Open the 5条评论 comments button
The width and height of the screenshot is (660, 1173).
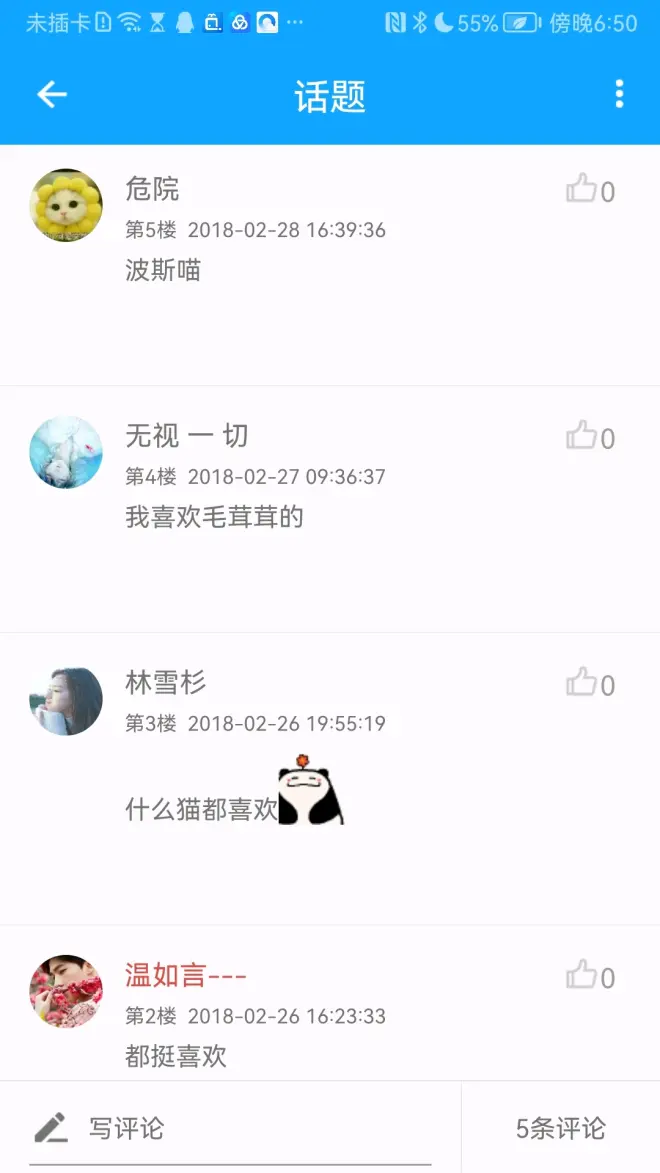(x=560, y=1129)
